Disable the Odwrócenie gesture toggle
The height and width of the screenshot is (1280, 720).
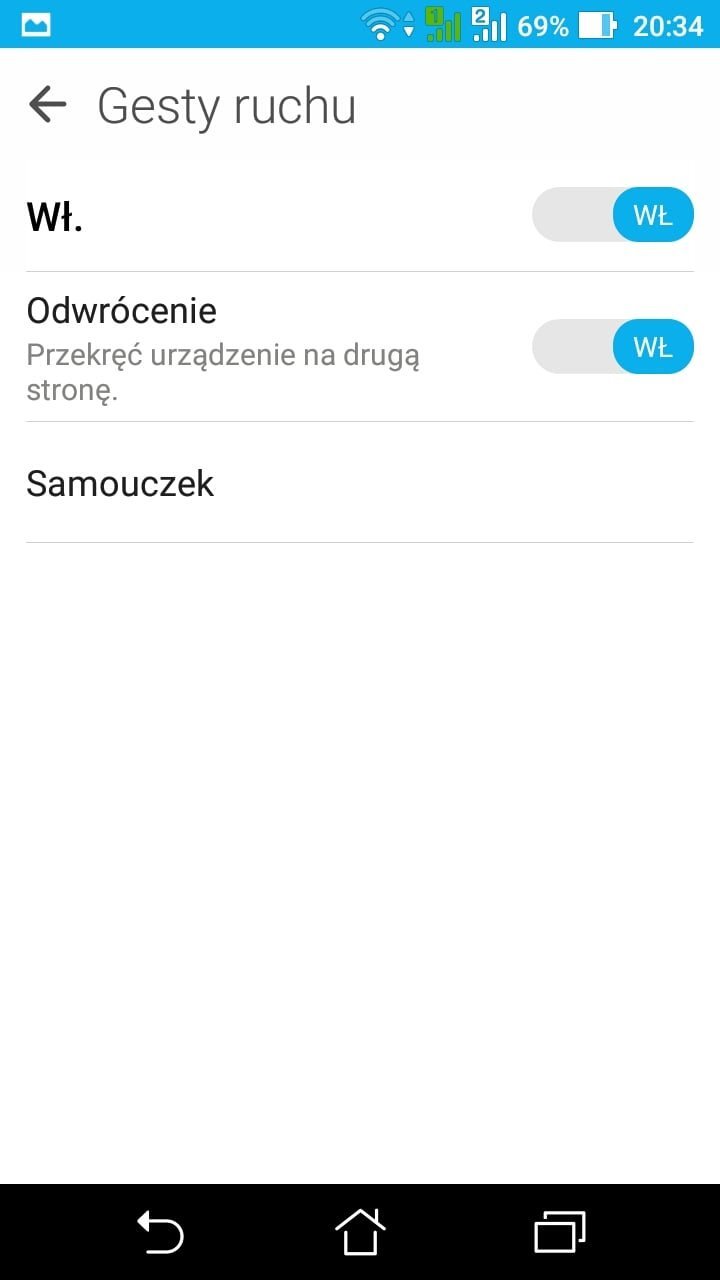point(612,347)
